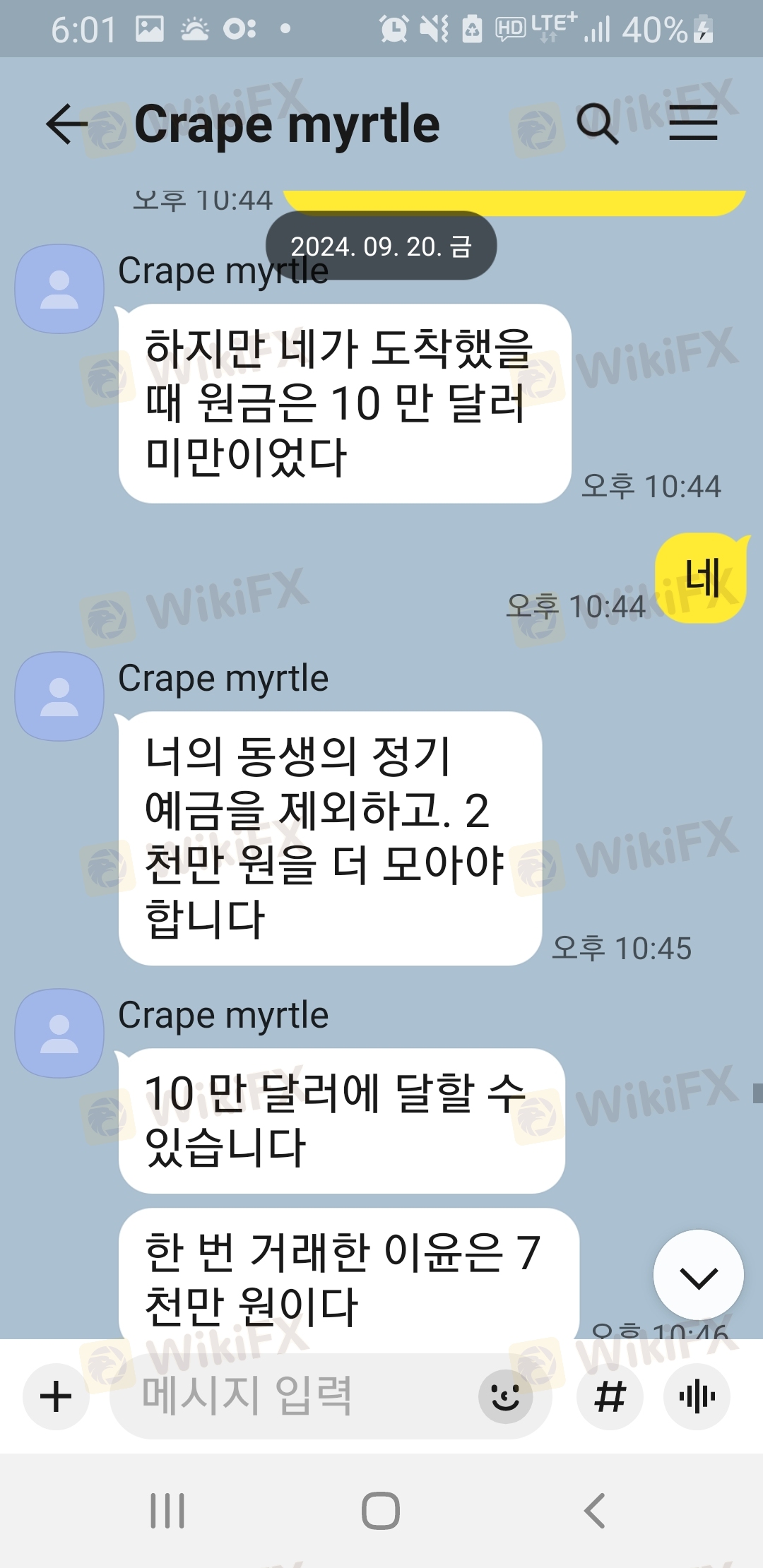Open the system recent apps view
763x1568 pixels.
point(167,1511)
